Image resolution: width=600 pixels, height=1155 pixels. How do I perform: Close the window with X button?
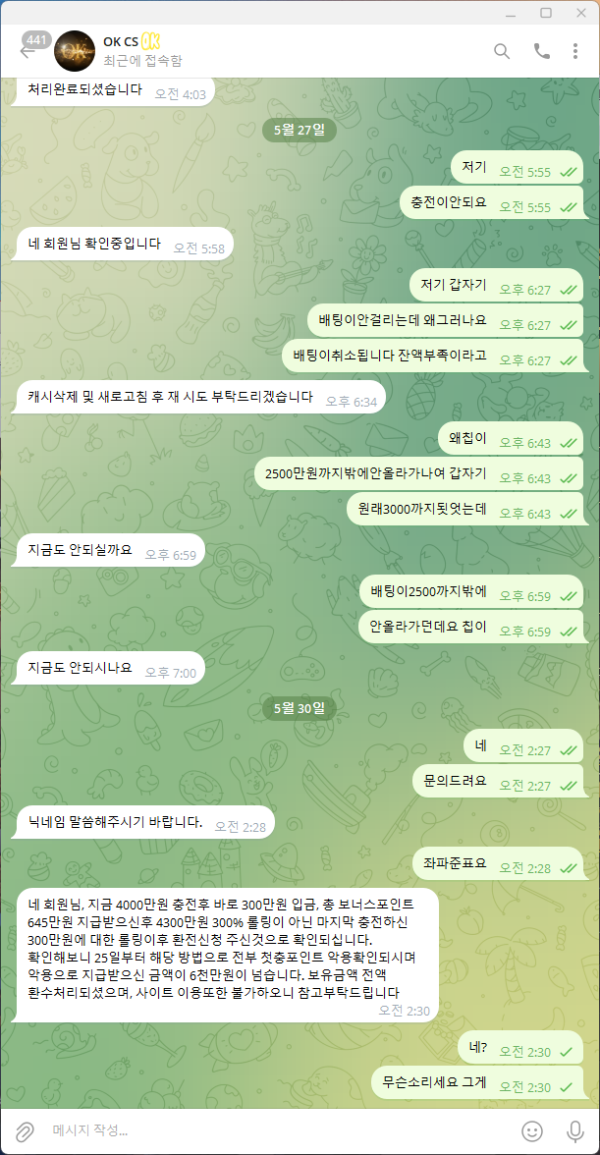(579, 12)
